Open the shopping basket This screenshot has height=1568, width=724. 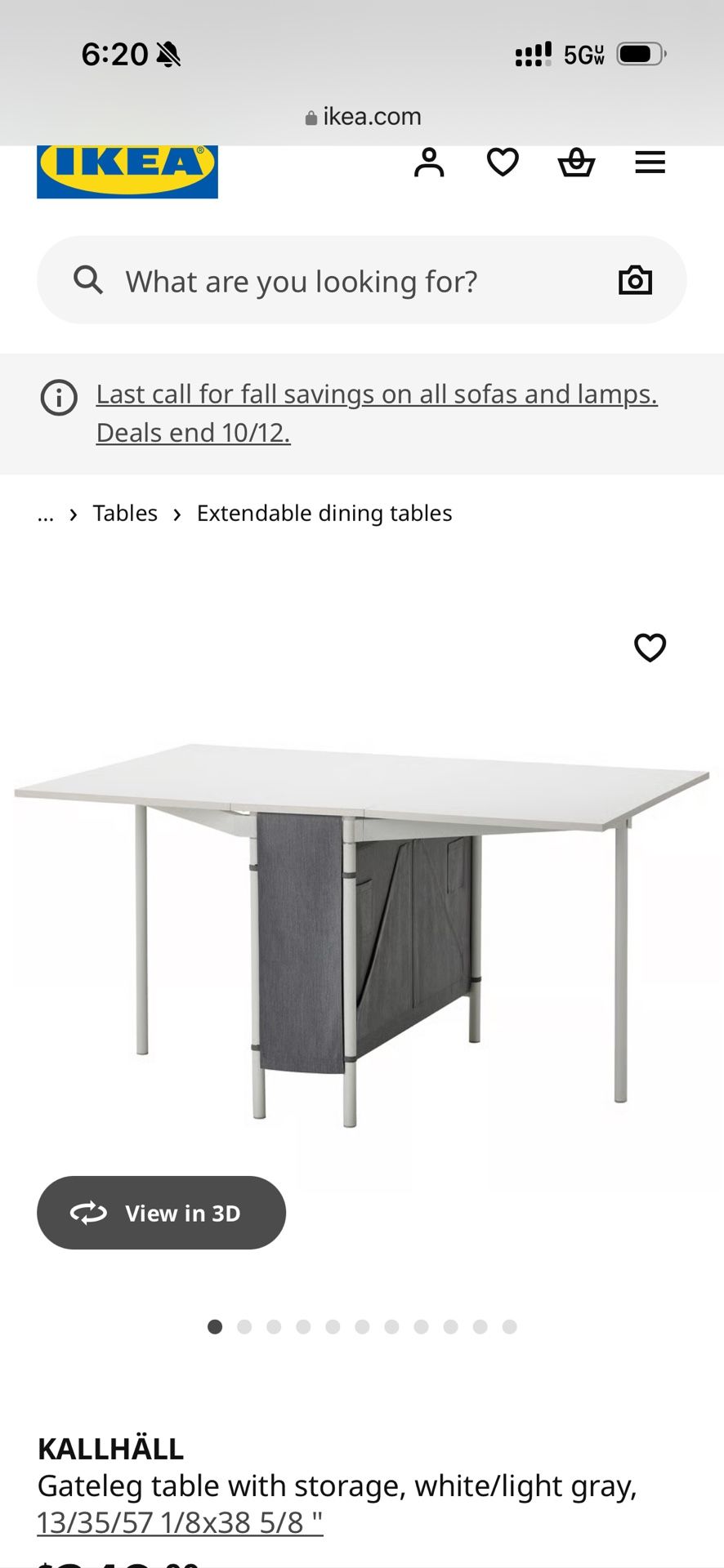(x=576, y=163)
